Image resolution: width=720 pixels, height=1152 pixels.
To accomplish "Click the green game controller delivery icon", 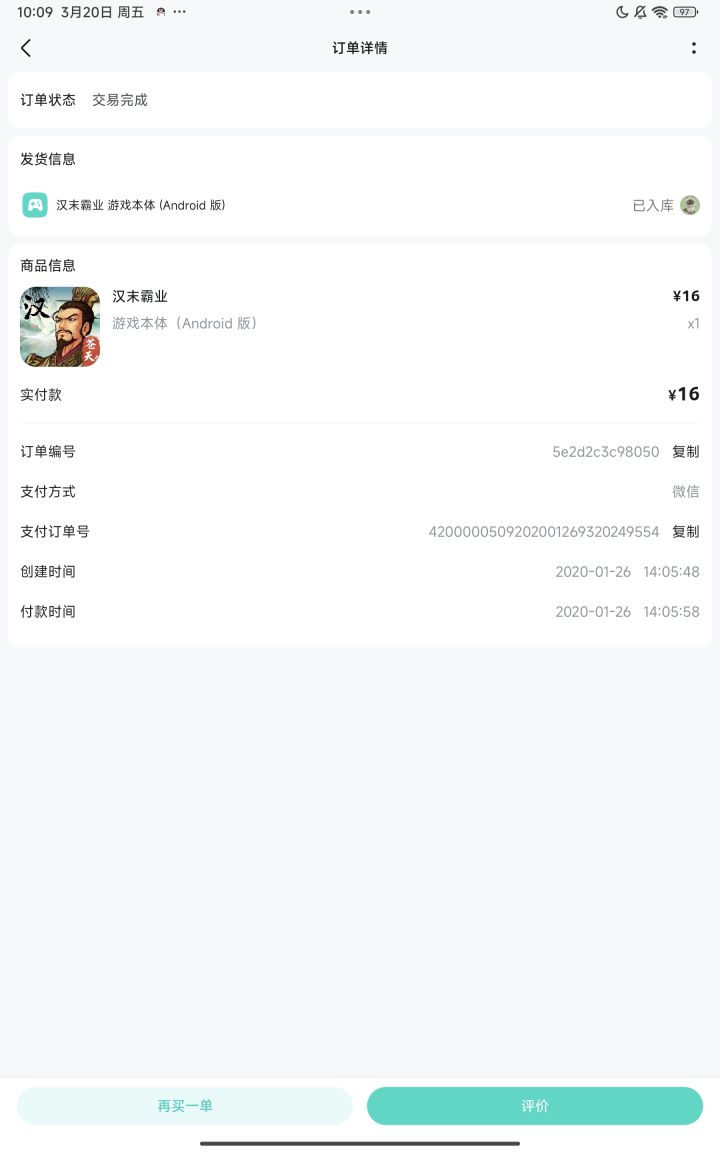I will 34,204.
